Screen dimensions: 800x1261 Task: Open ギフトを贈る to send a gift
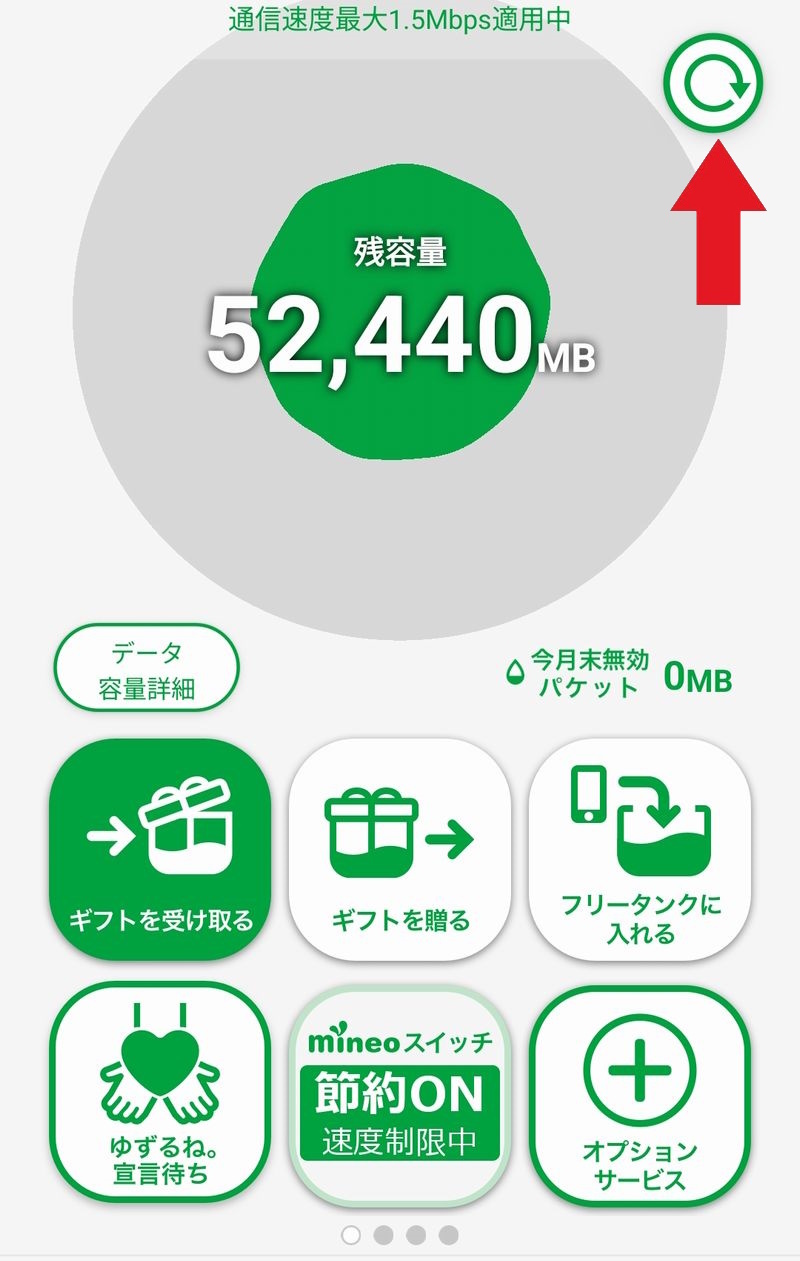pos(400,851)
